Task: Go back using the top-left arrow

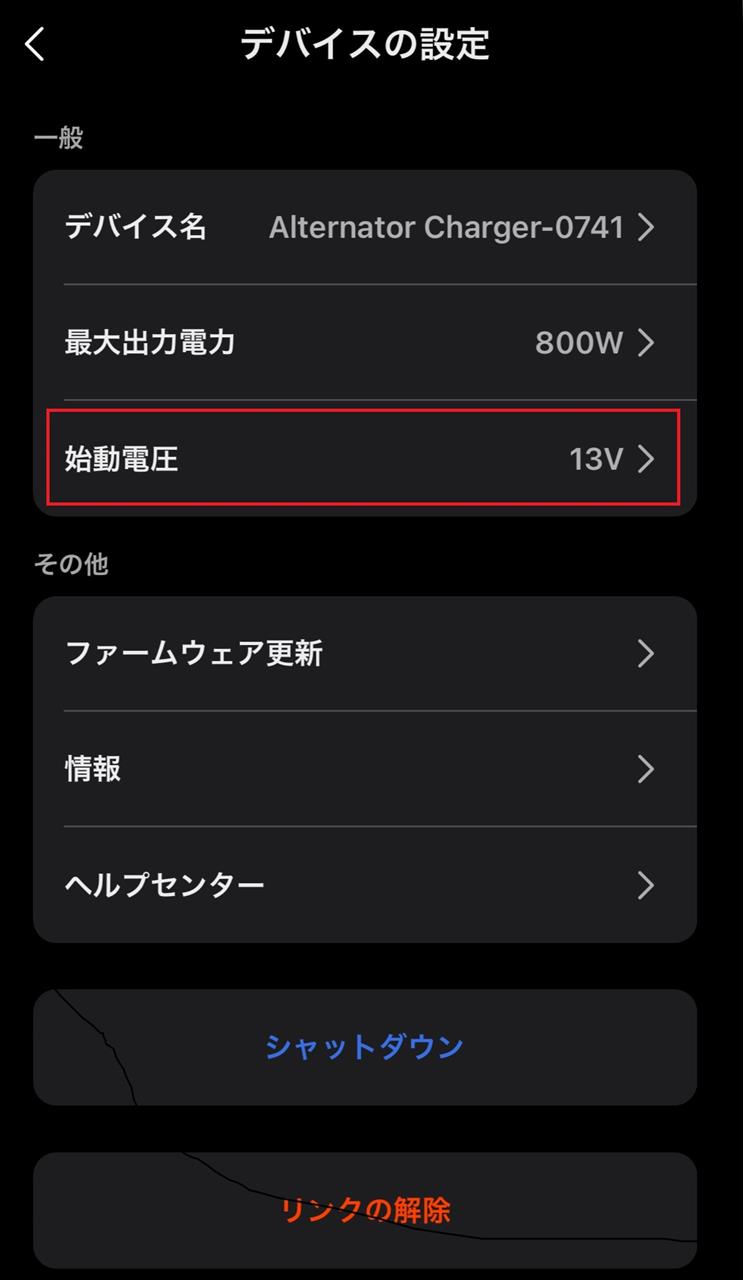Action: (36, 44)
